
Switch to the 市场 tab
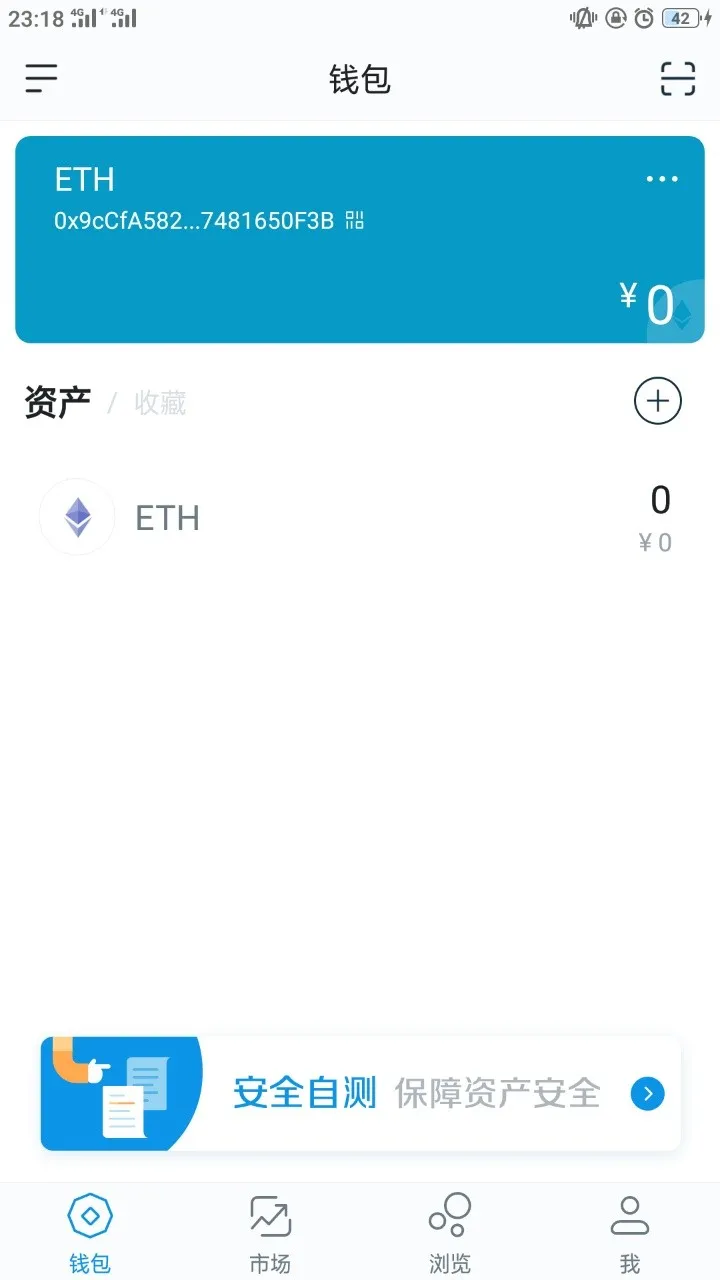(270, 1234)
